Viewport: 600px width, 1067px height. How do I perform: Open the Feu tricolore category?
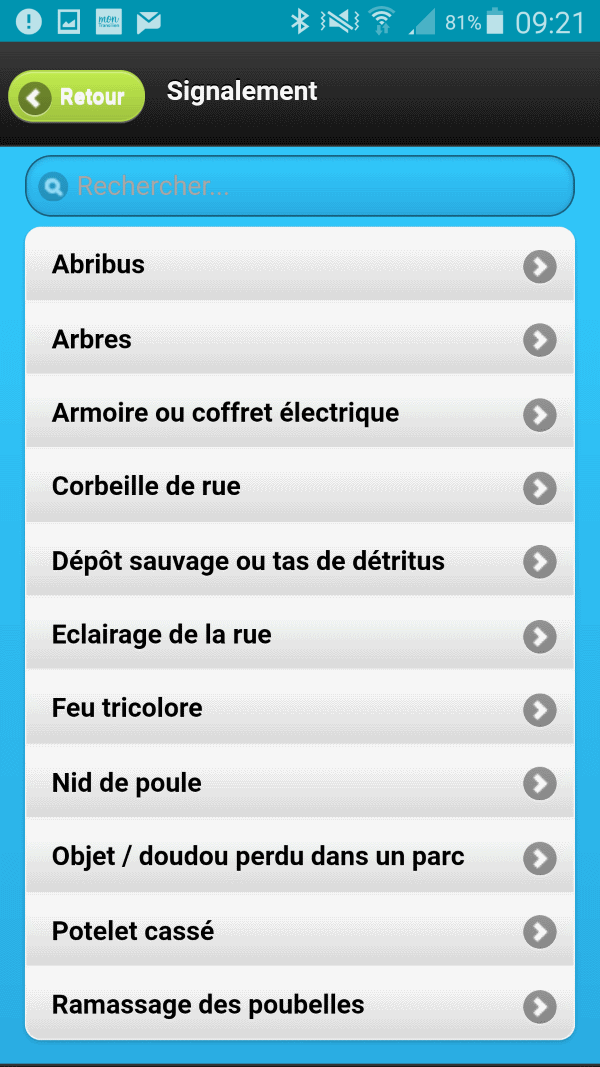coord(300,708)
